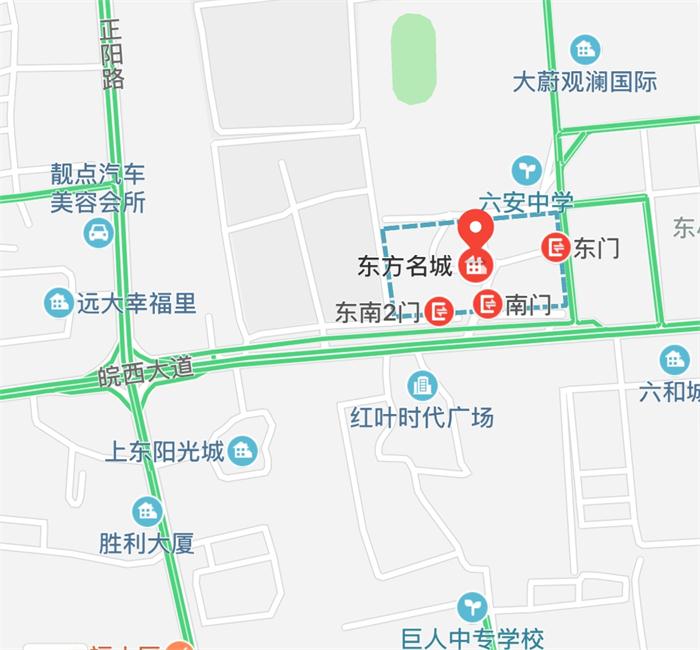
Task: Open the 远大幸福里 residence marker
Action: tap(59, 302)
